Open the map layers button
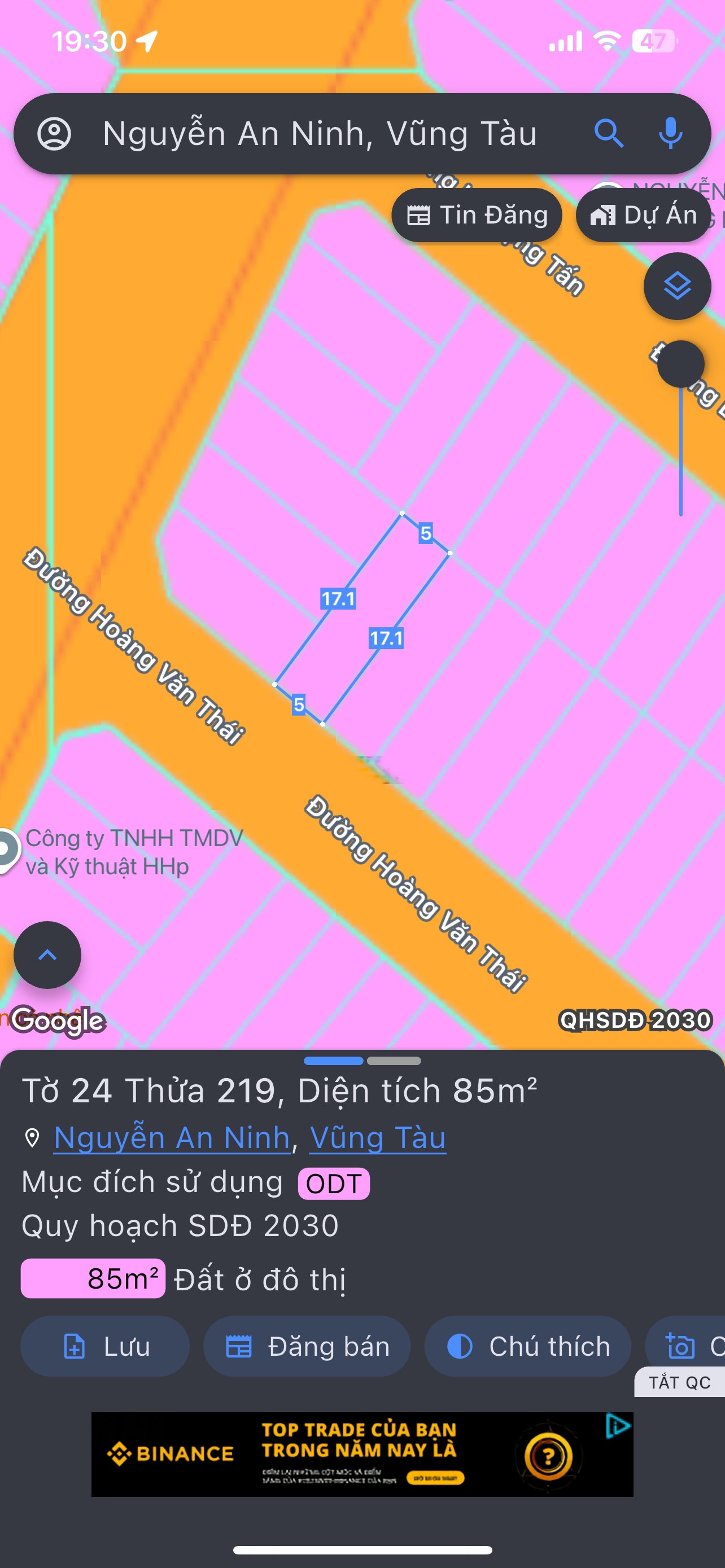Image resolution: width=725 pixels, height=1568 pixels. pos(677,286)
